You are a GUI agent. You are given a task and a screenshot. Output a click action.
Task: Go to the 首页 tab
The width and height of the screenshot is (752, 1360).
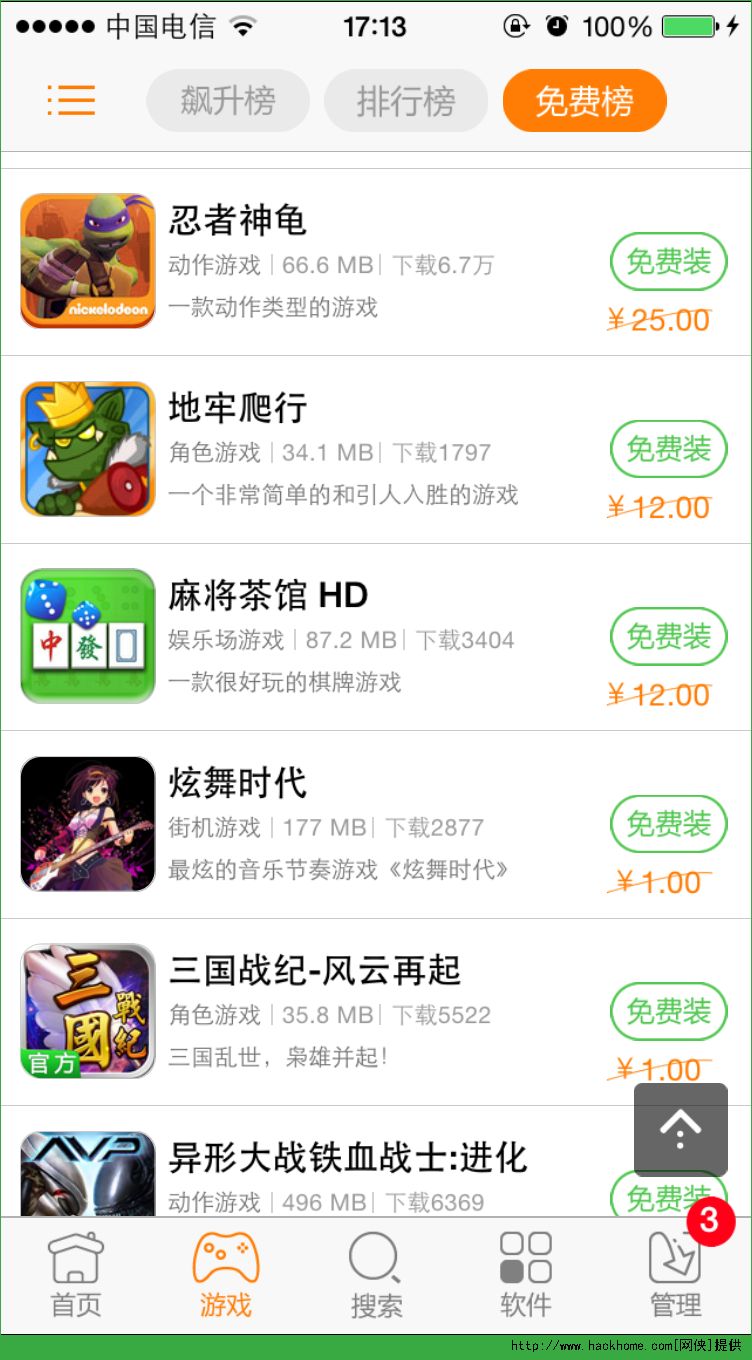[x=76, y=1275]
